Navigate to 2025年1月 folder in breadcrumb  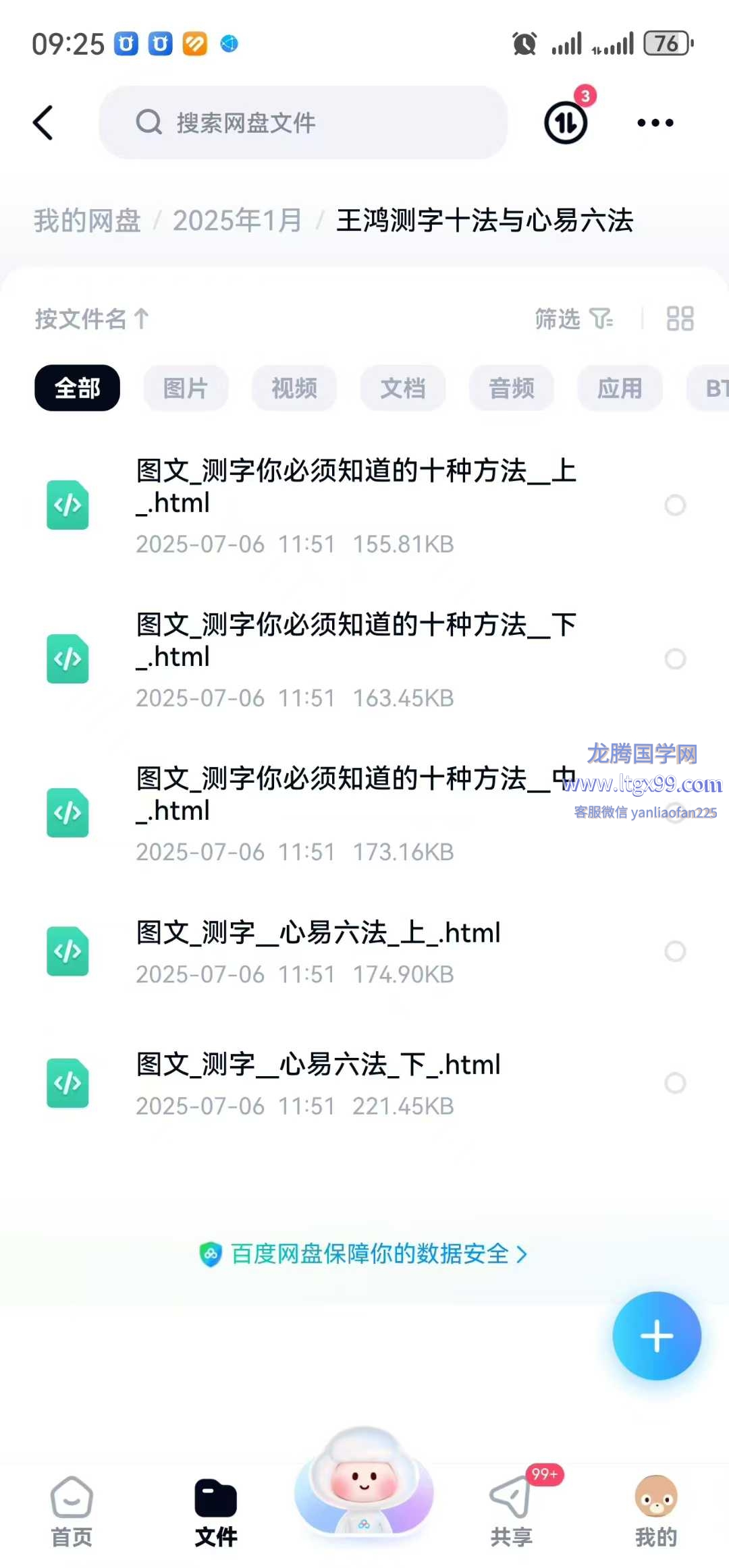tap(237, 221)
